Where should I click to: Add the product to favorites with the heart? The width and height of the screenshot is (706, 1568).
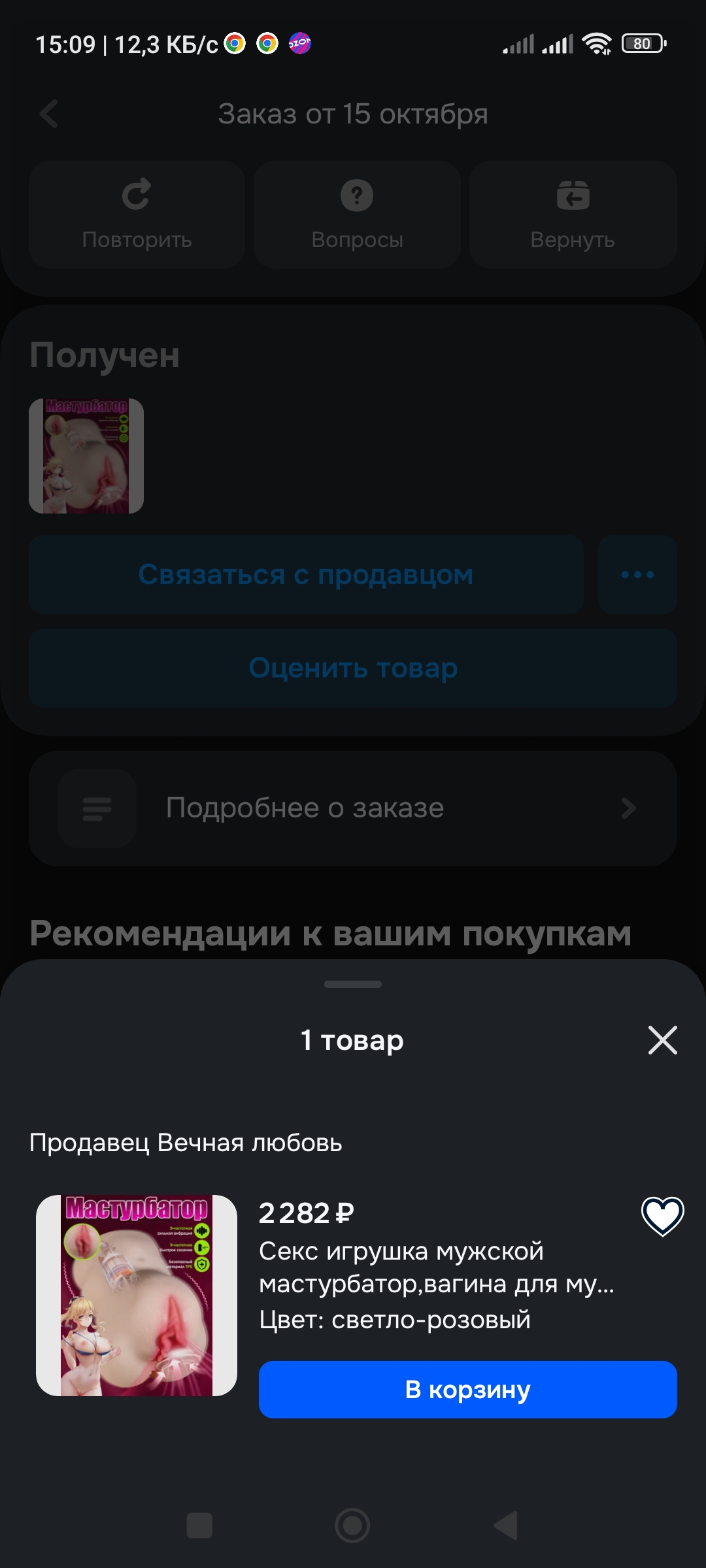pyautogui.click(x=662, y=1216)
